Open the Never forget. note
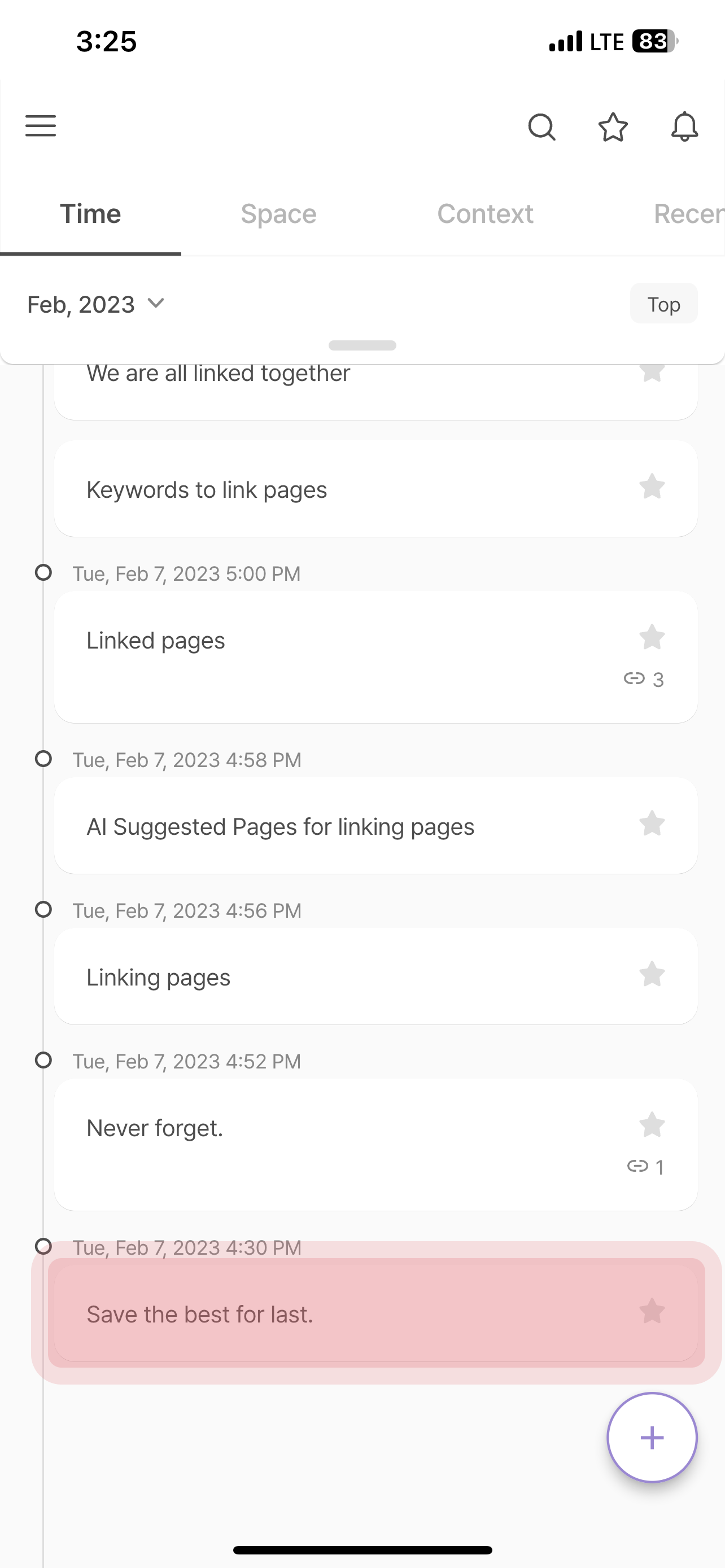Viewport: 725px width, 1568px height. click(x=375, y=1144)
